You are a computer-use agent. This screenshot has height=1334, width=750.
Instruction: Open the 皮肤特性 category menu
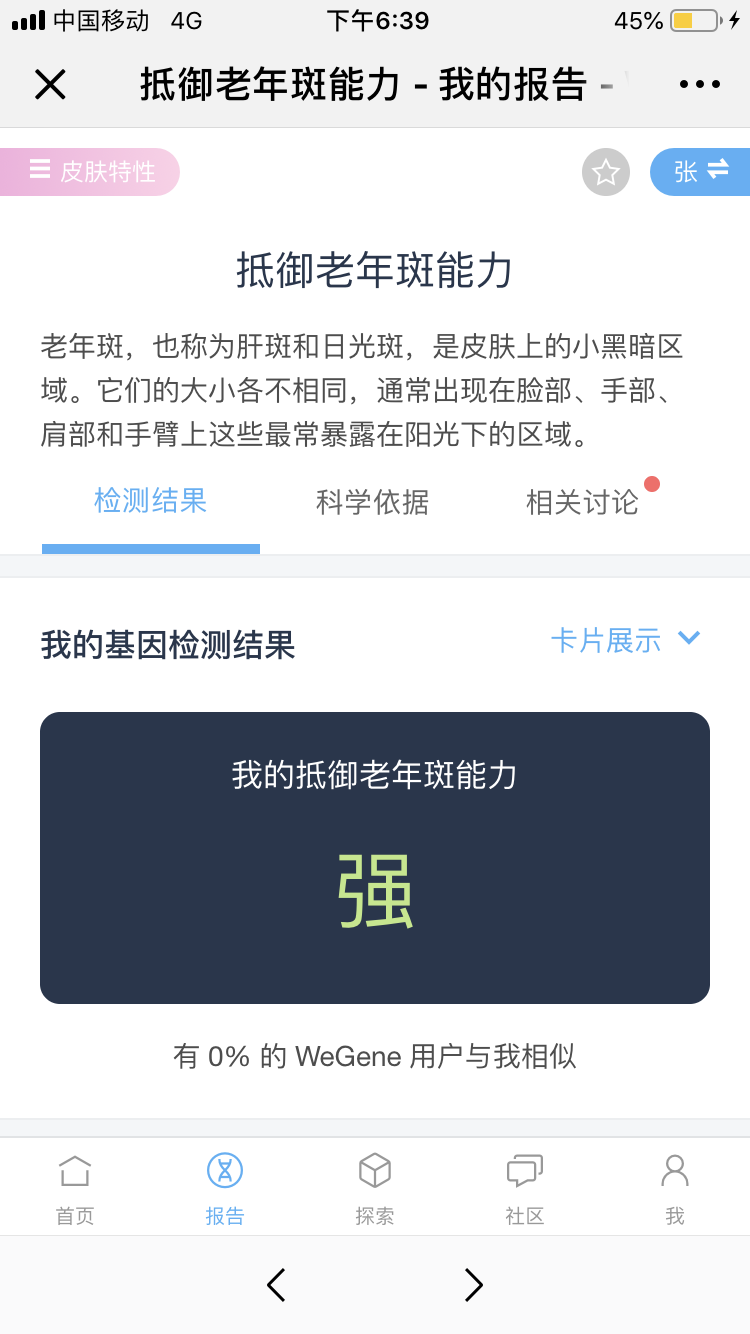(x=90, y=172)
